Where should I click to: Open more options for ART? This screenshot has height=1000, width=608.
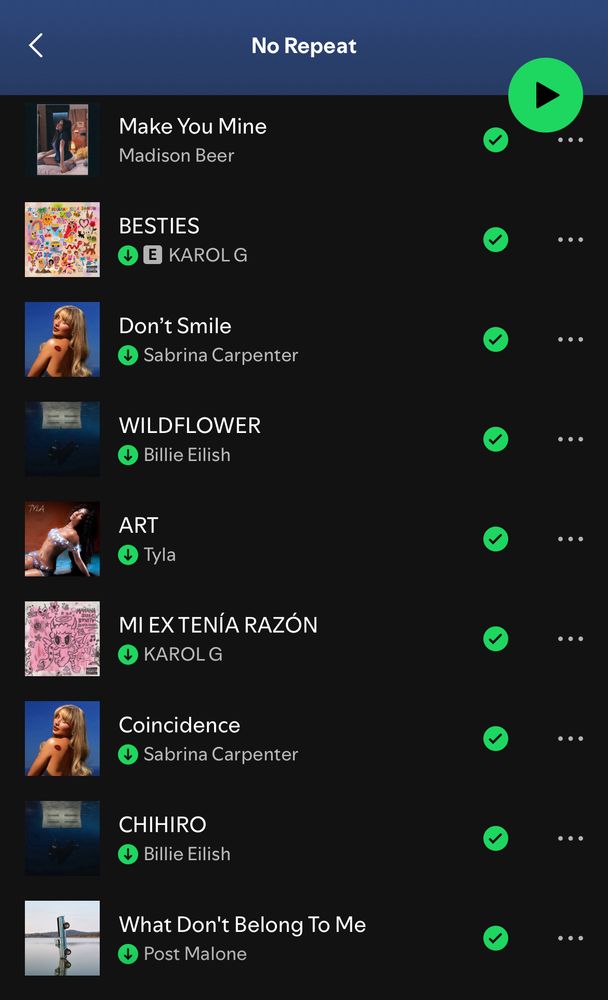(570, 539)
